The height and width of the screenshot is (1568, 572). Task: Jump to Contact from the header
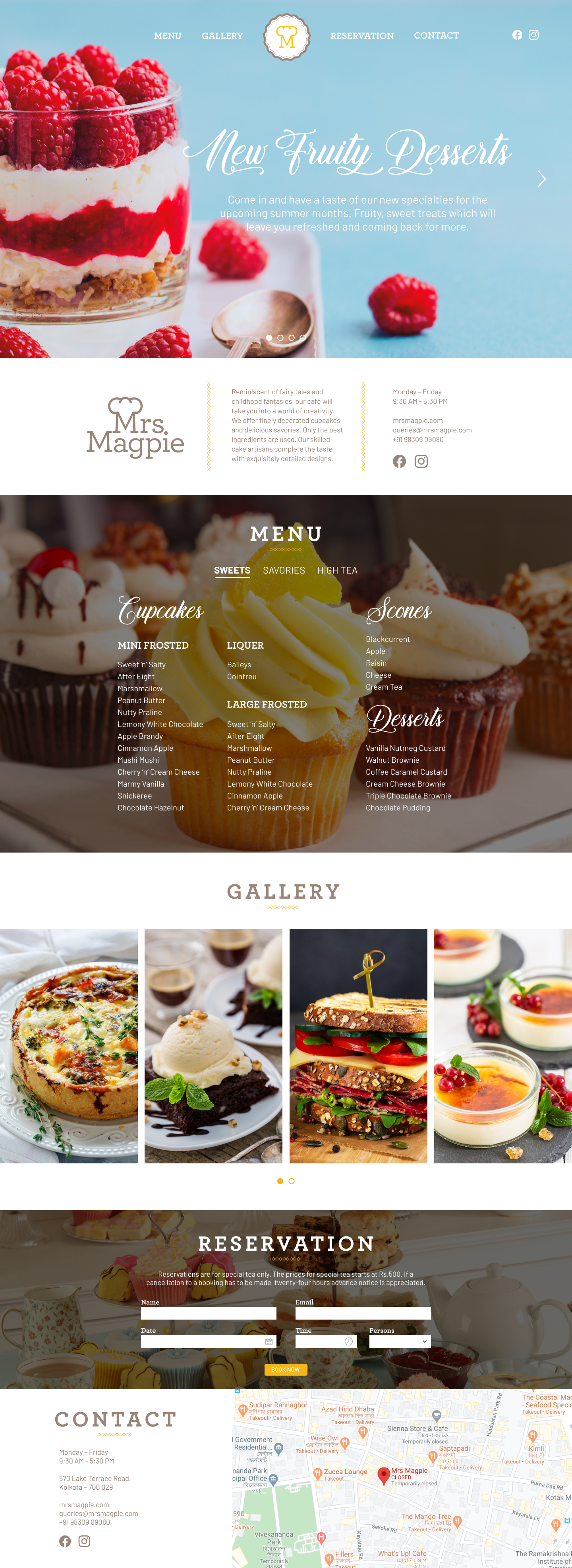[x=436, y=36]
